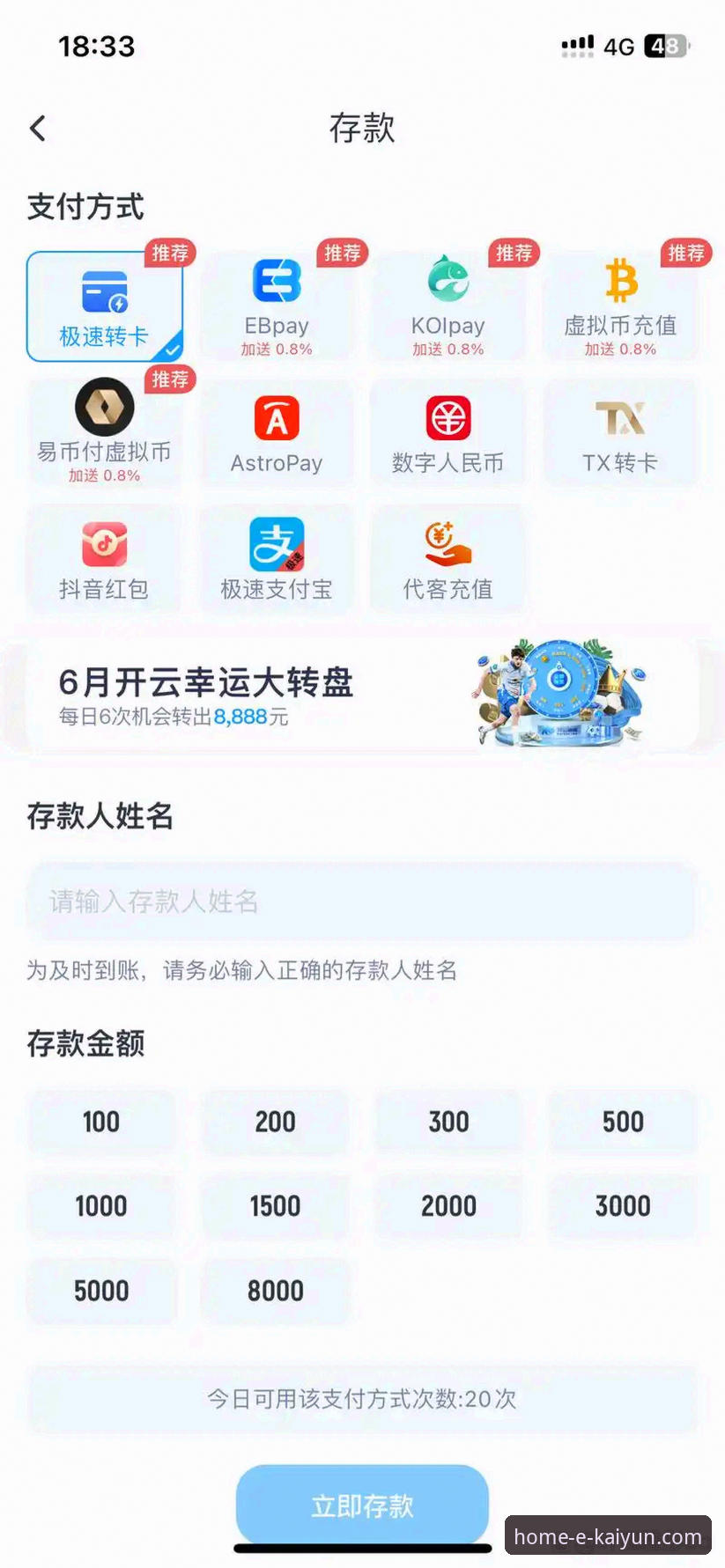Select the 极速转卡 payment method
This screenshot has width=725, height=1568.
click(x=104, y=304)
